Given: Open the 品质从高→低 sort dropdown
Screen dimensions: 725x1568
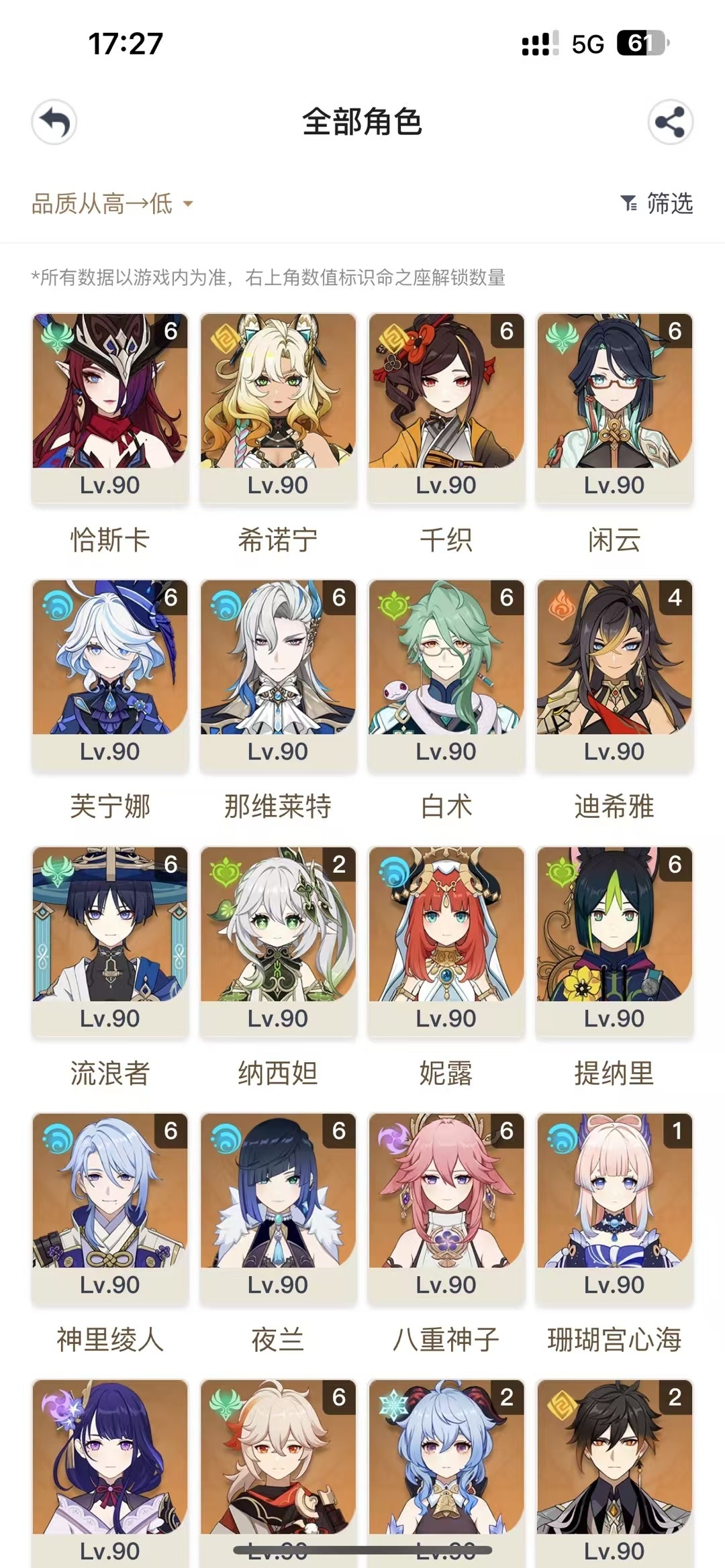Looking at the screenshot, I should pos(112,204).
